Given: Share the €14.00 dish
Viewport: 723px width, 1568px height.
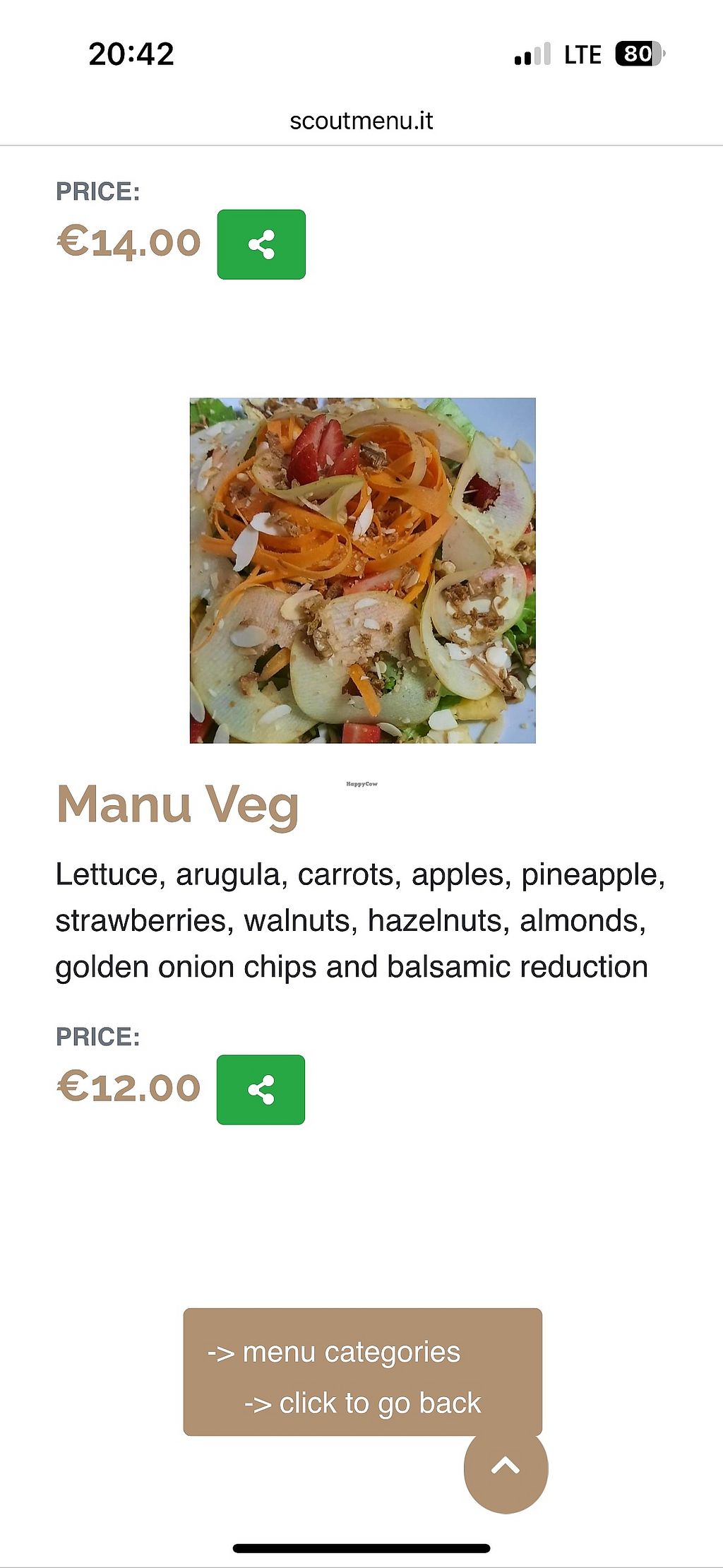Looking at the screenshot, I should [261, 244].
